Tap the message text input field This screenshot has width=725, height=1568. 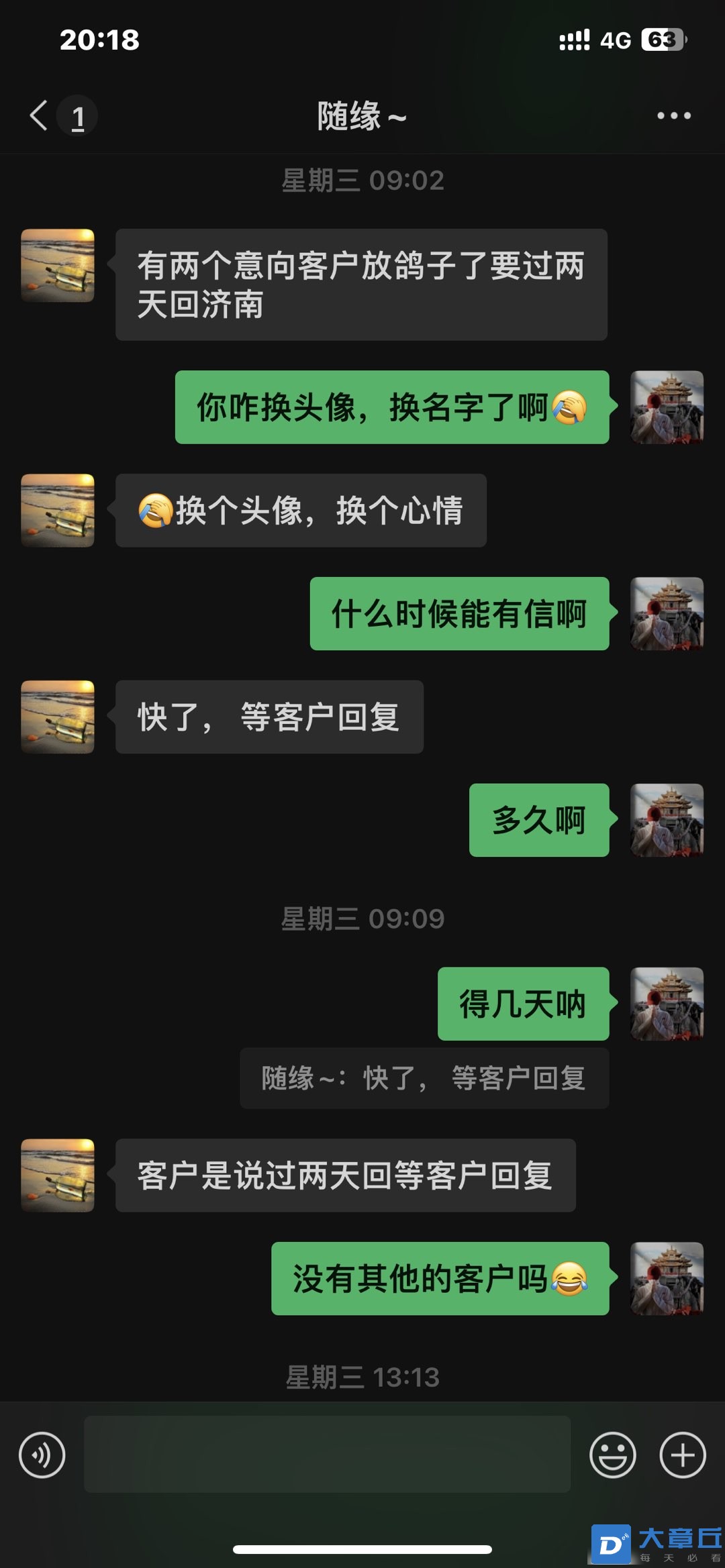[327, 1455]
